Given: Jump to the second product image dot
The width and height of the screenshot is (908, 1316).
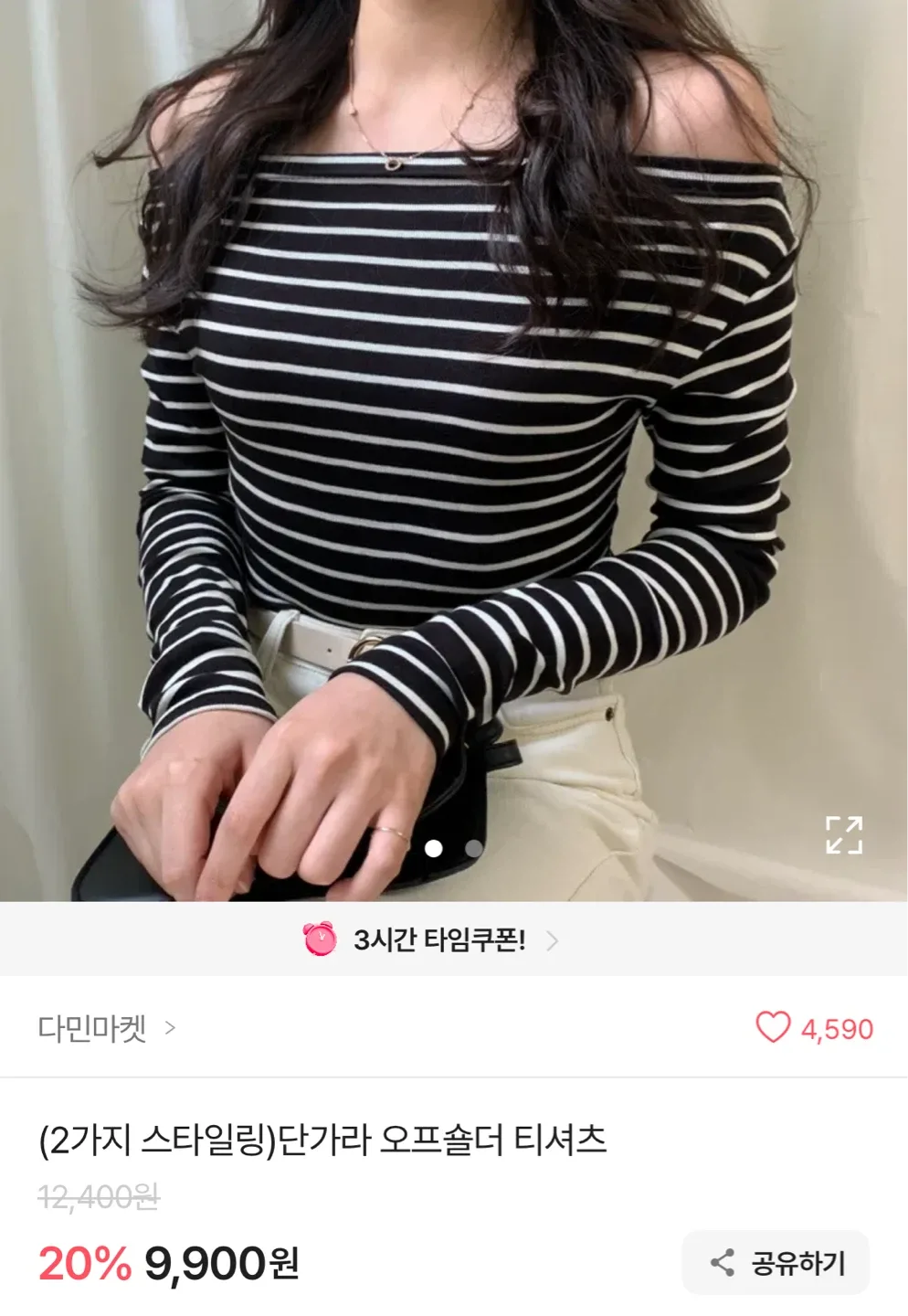Looking at the screenshot, I should pyautogui.click(x=474, y=848).
